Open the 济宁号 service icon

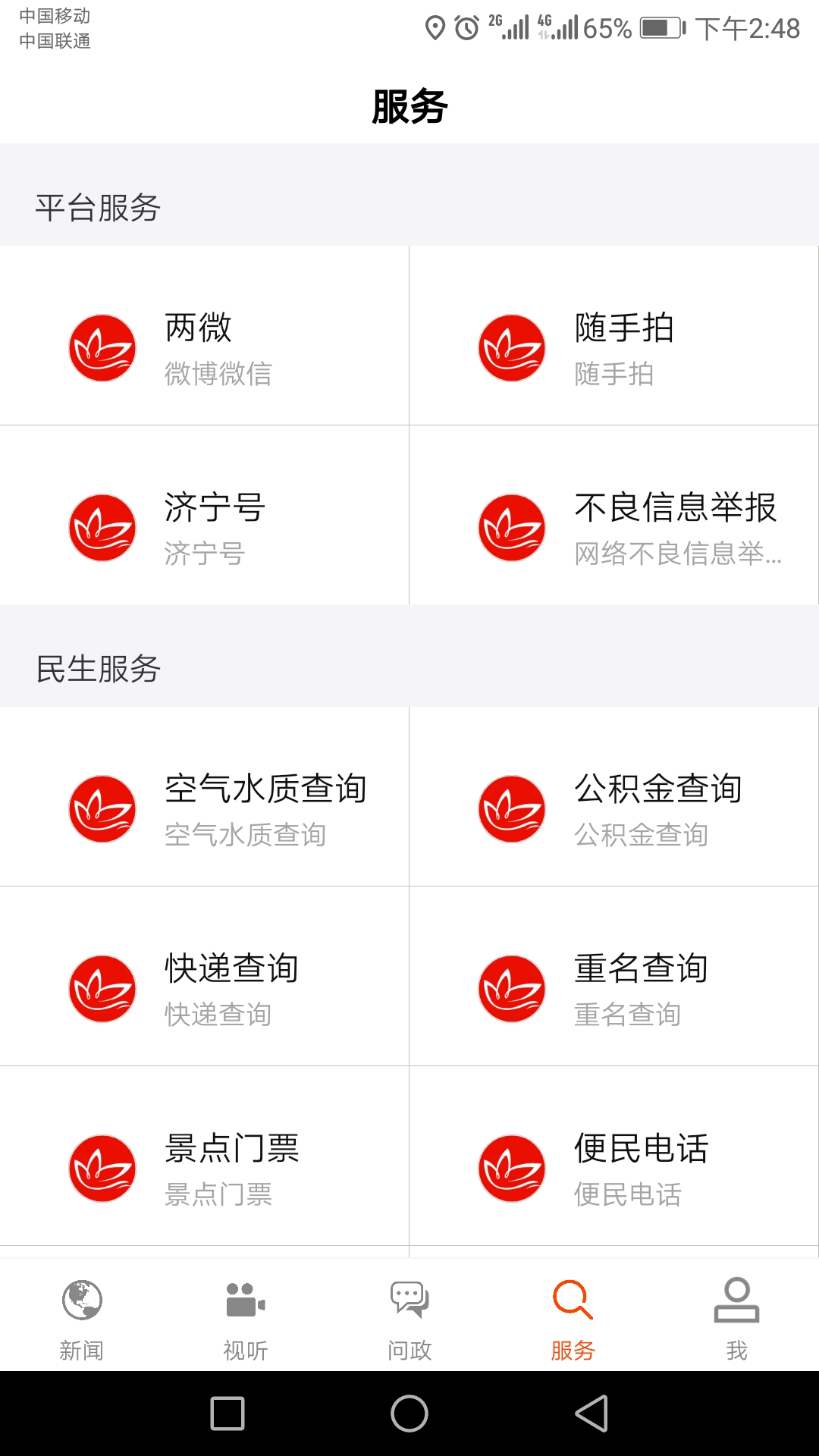(x=102, y=529)
